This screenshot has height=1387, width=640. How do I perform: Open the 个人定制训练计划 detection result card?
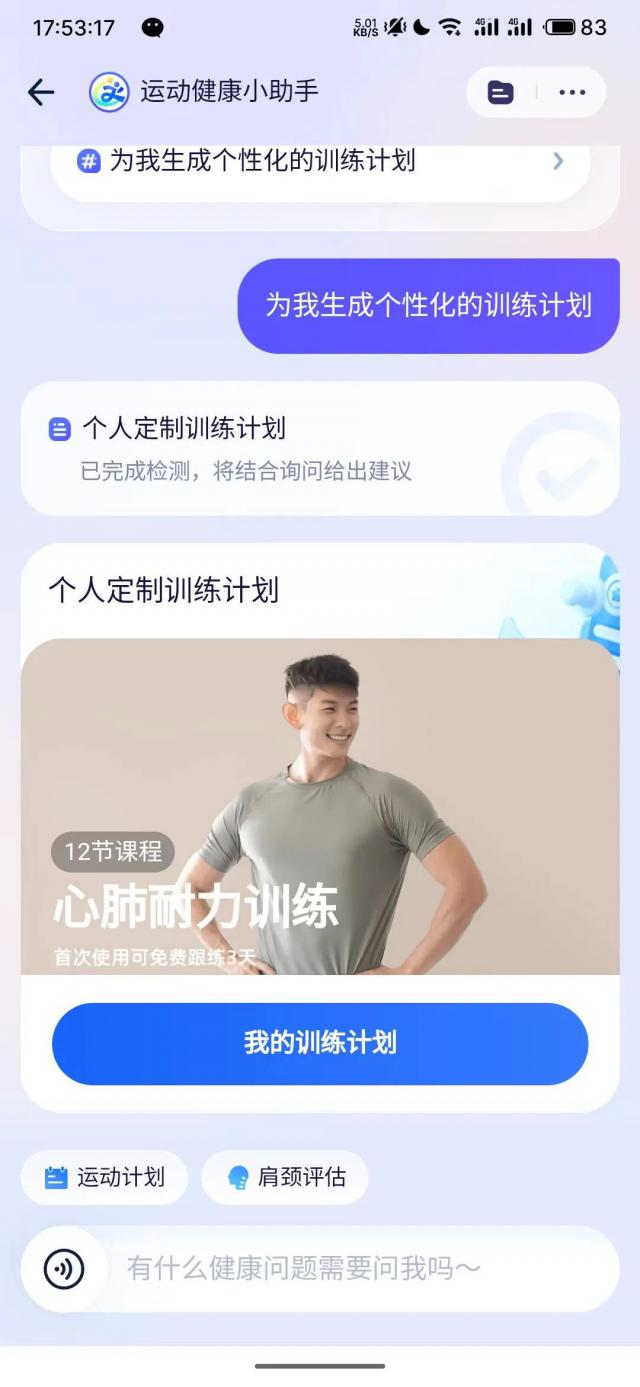pos(320,448)
